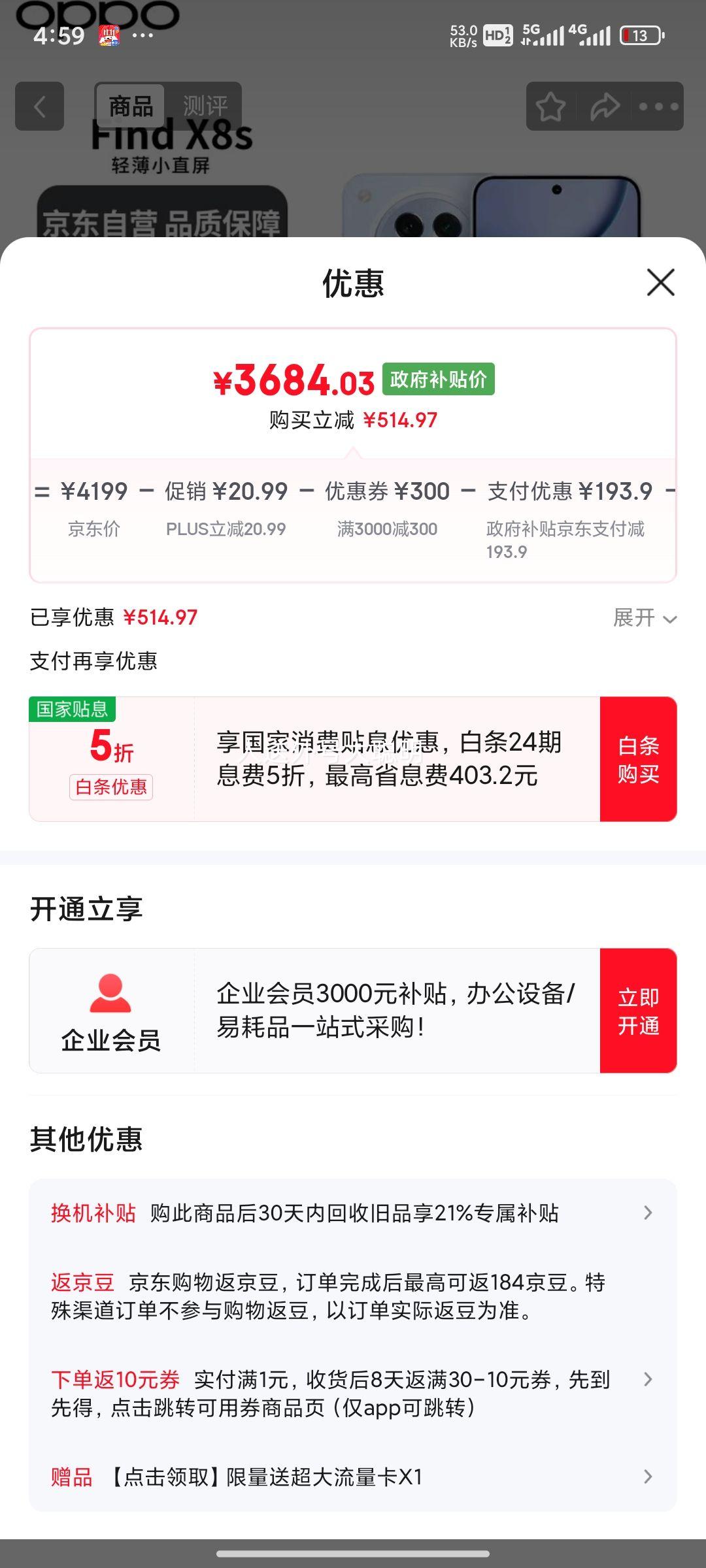Share this product page
This screenshot has width=706, height=1568.
click(x=605, y=106)
